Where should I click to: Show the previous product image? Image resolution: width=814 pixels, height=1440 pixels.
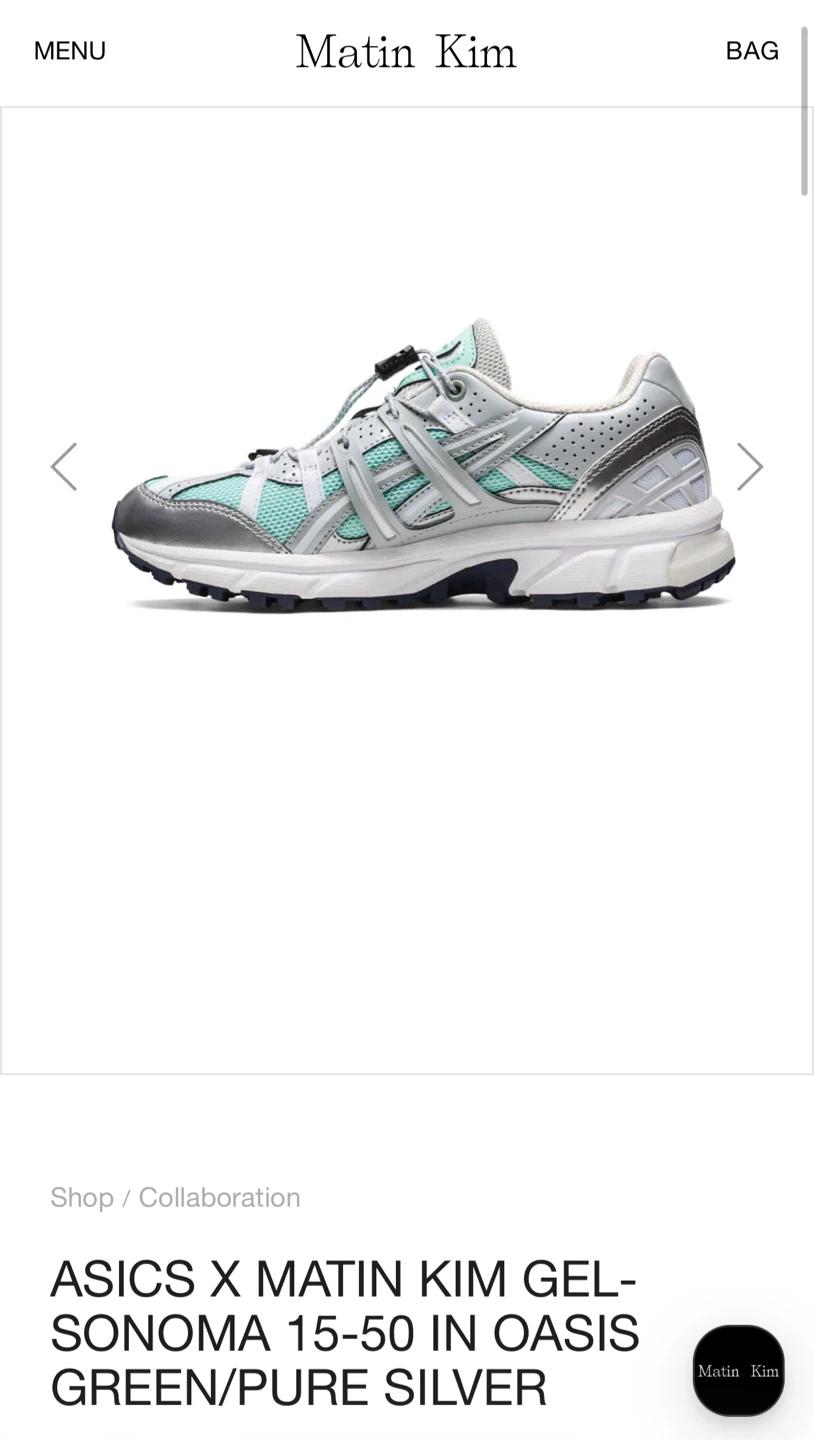click(x=64, y=467)
